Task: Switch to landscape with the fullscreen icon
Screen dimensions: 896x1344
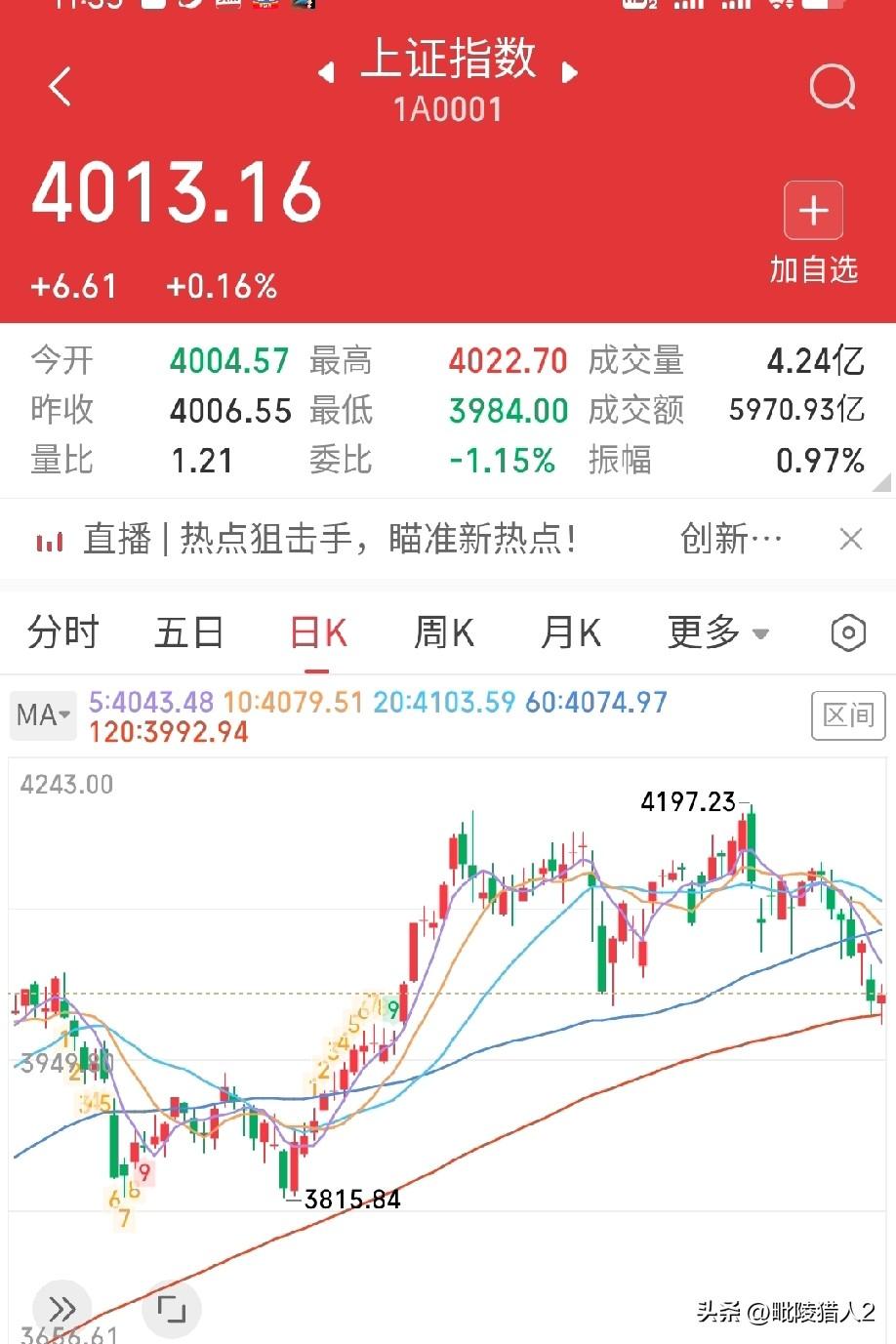Action: coord(172,1309)
